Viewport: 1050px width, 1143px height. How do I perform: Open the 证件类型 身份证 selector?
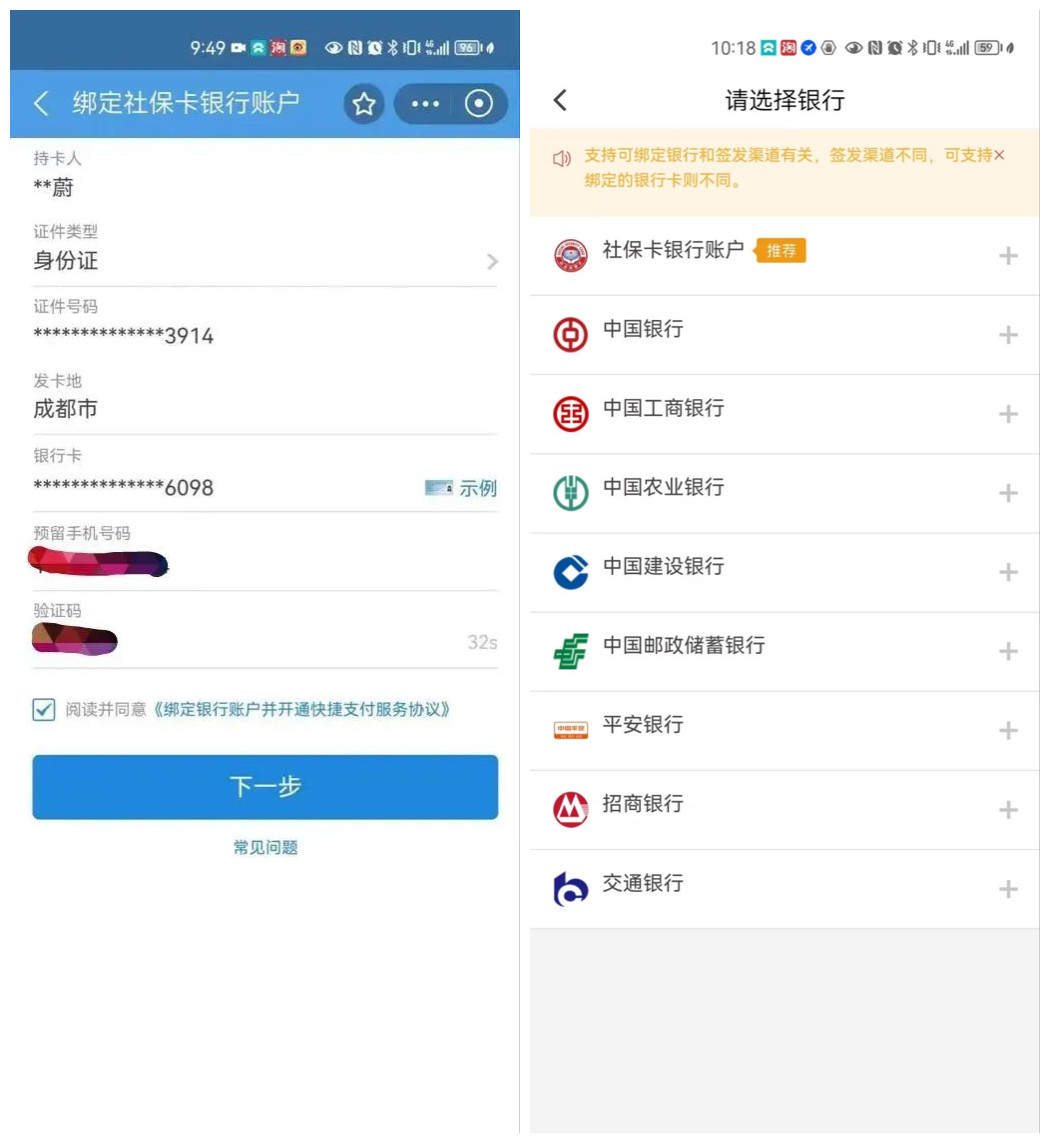(x=264, y=261)
